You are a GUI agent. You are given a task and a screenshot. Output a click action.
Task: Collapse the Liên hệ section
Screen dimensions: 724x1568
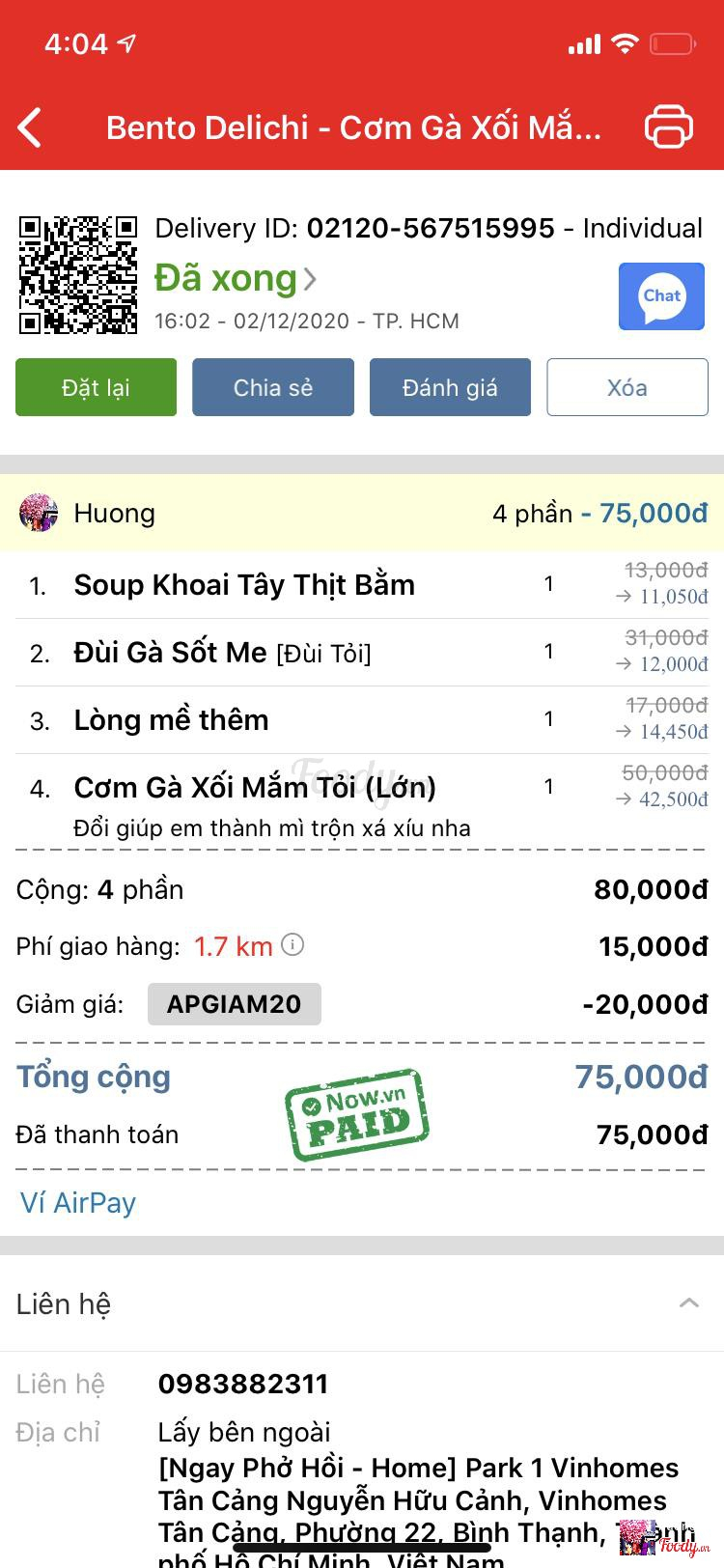tap(688, 1303)
